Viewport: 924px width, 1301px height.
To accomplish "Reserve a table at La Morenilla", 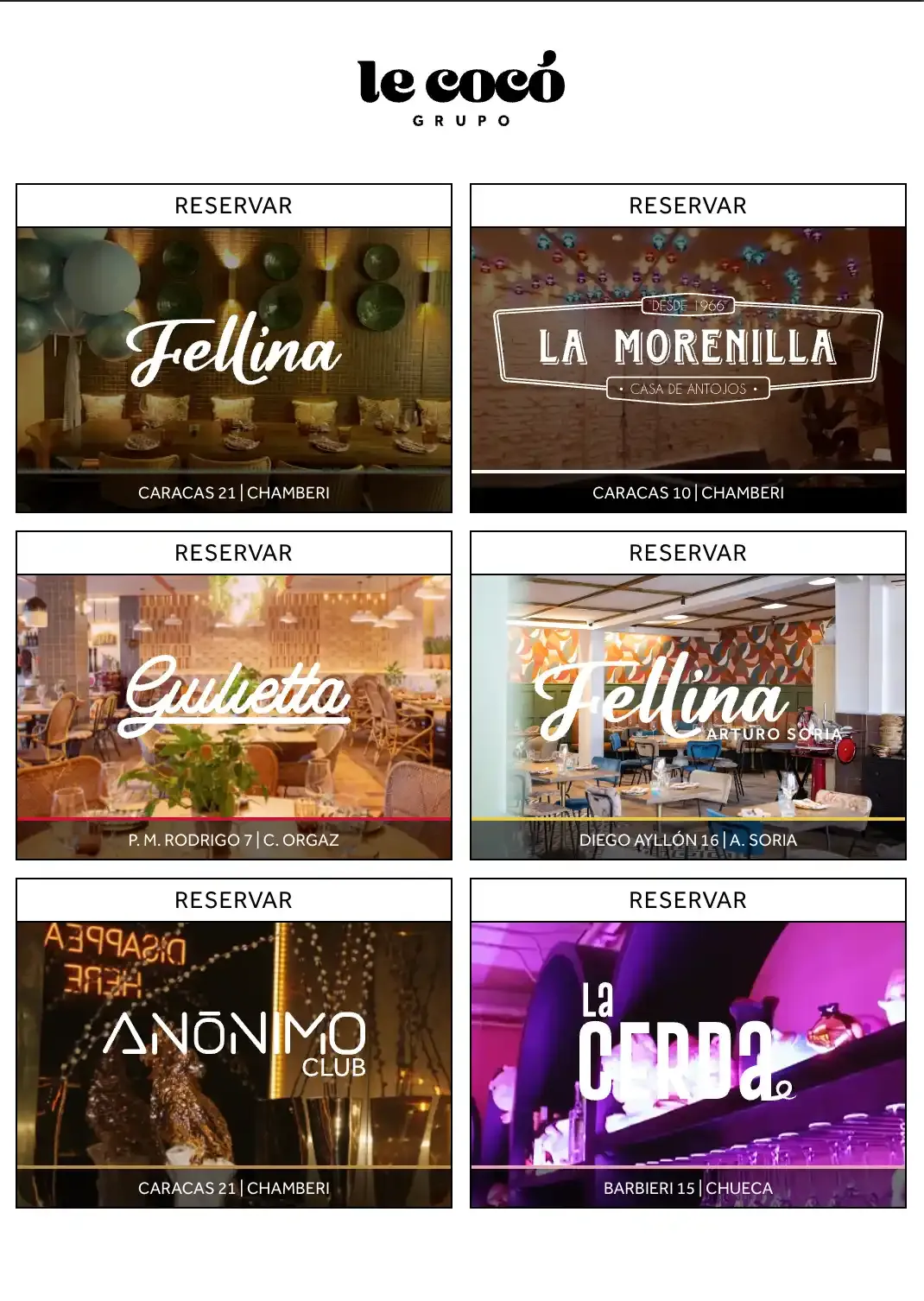I will click(x=687, y=206).
